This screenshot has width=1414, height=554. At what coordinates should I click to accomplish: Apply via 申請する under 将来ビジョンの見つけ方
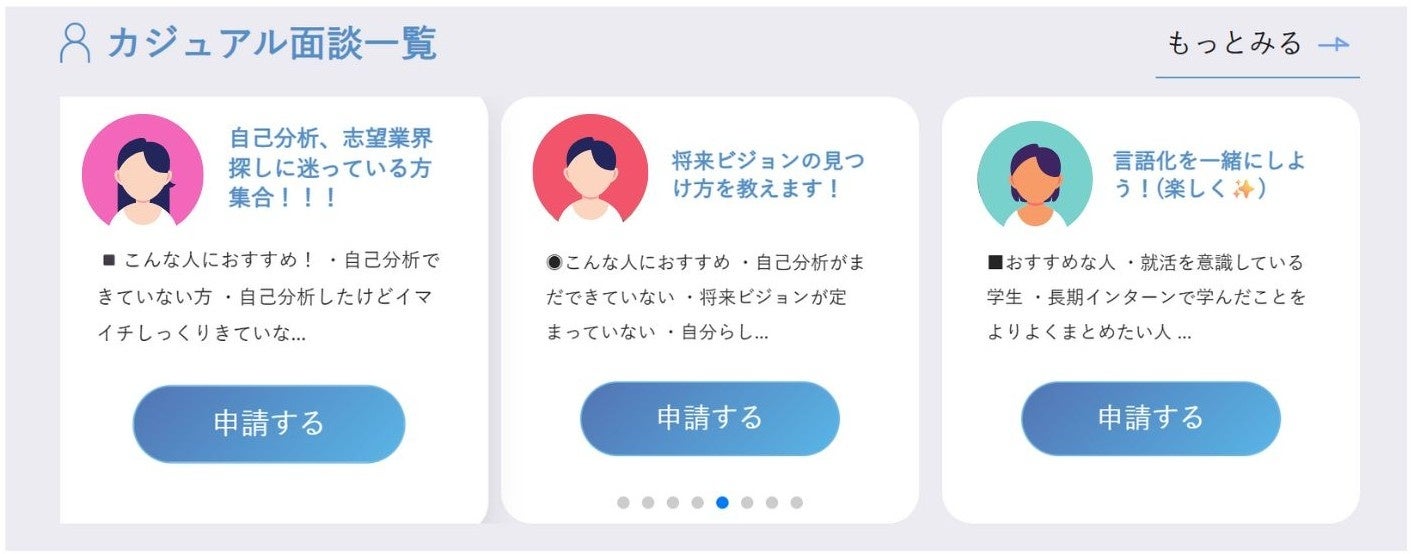pyautogui.click(x=709, y=417)
